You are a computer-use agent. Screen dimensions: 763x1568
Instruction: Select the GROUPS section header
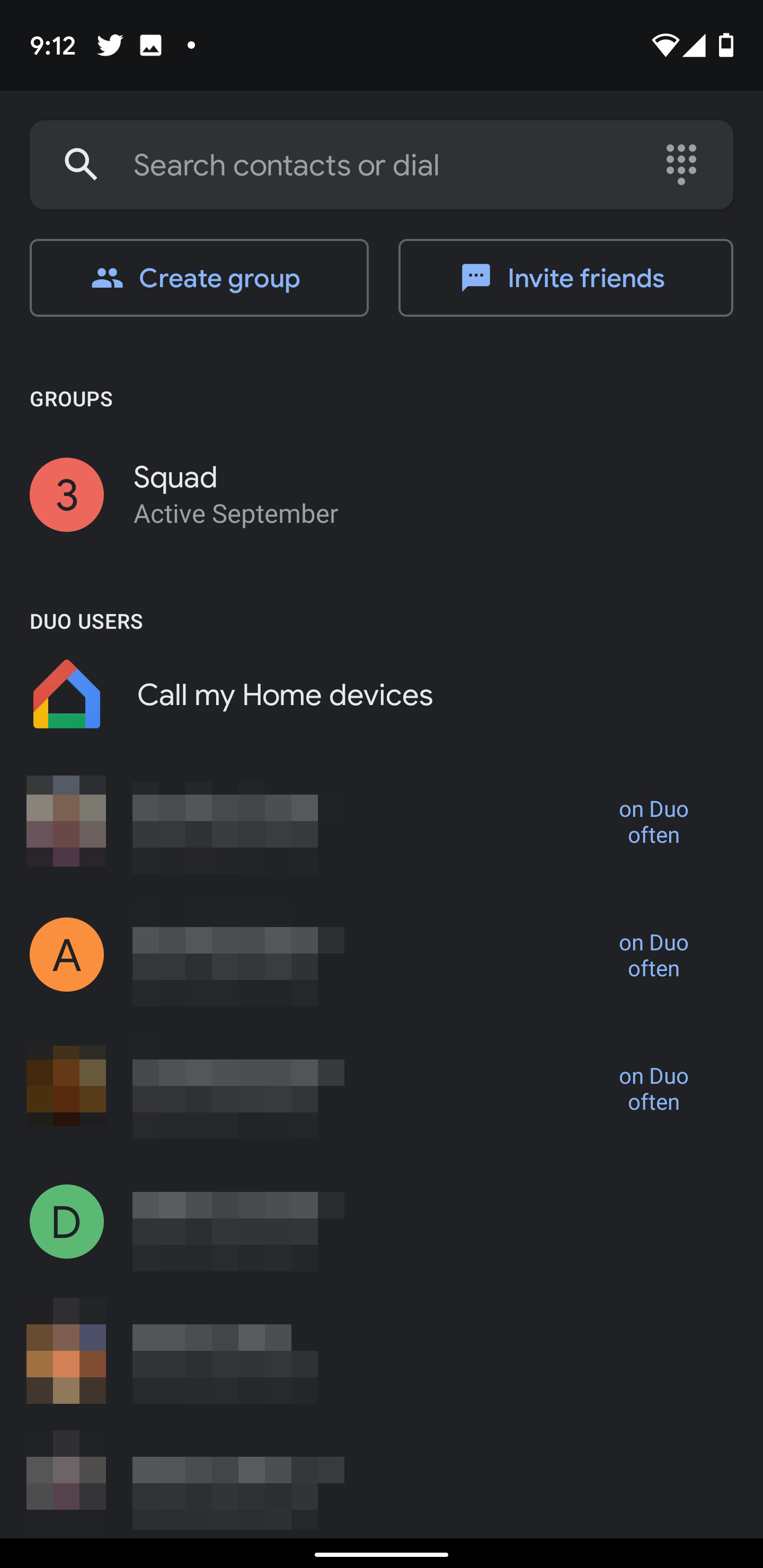pyautogui.click(x=71, y=398)
